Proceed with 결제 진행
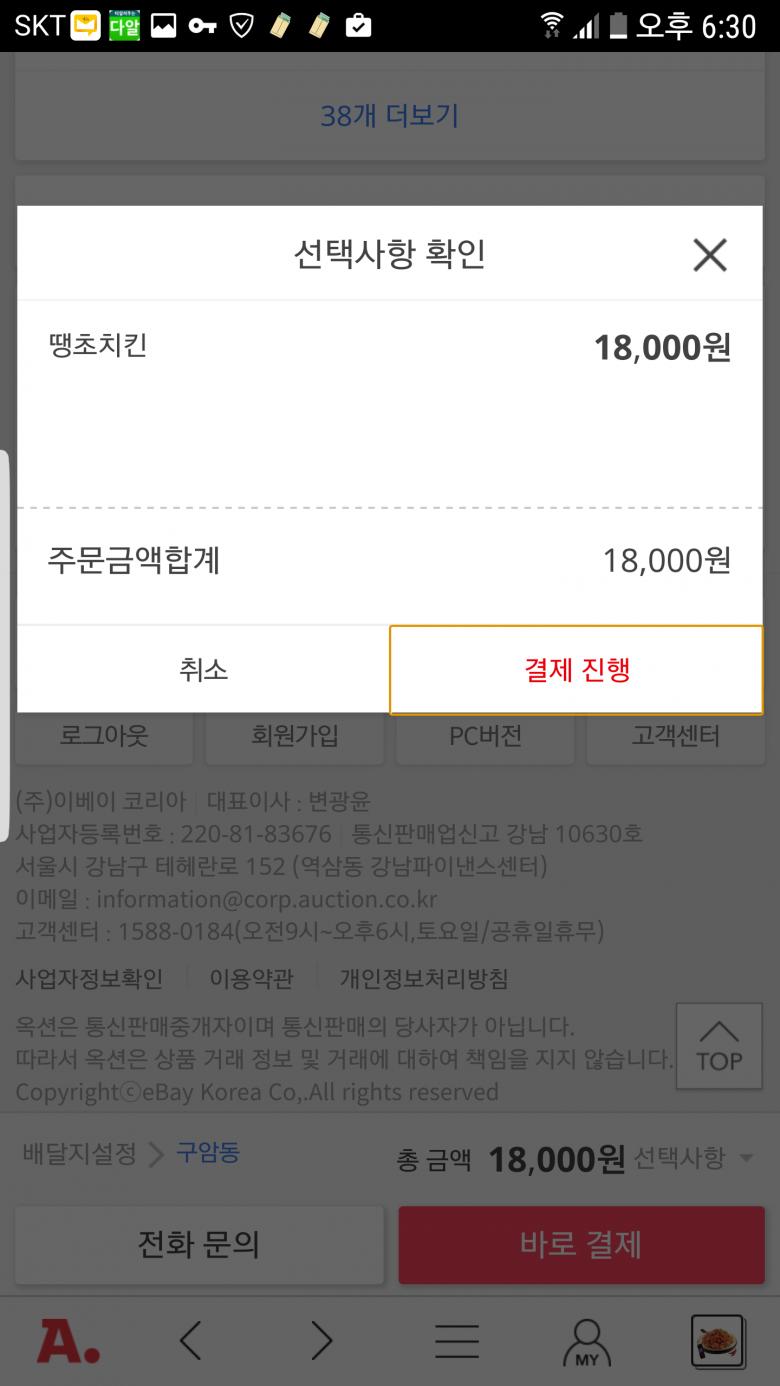 point(576,669)
